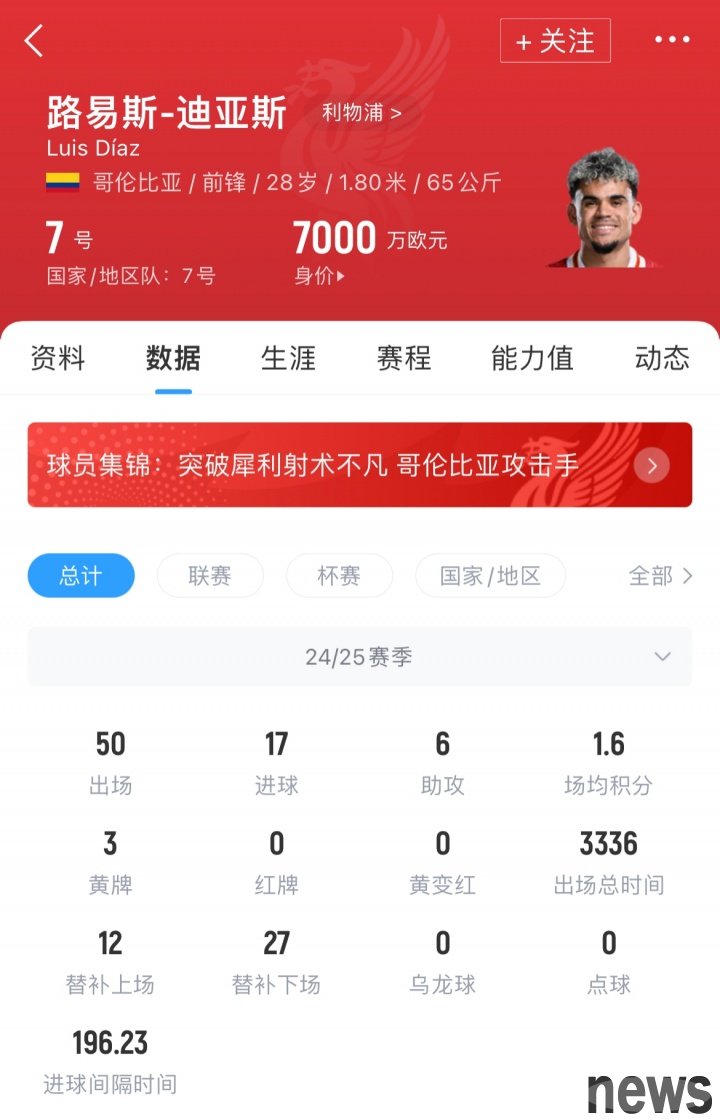Image resolution: width=720 pixels, height=1119 pixels.
Task: Select the 总计 filter chip
Action: tap(81, 576)
